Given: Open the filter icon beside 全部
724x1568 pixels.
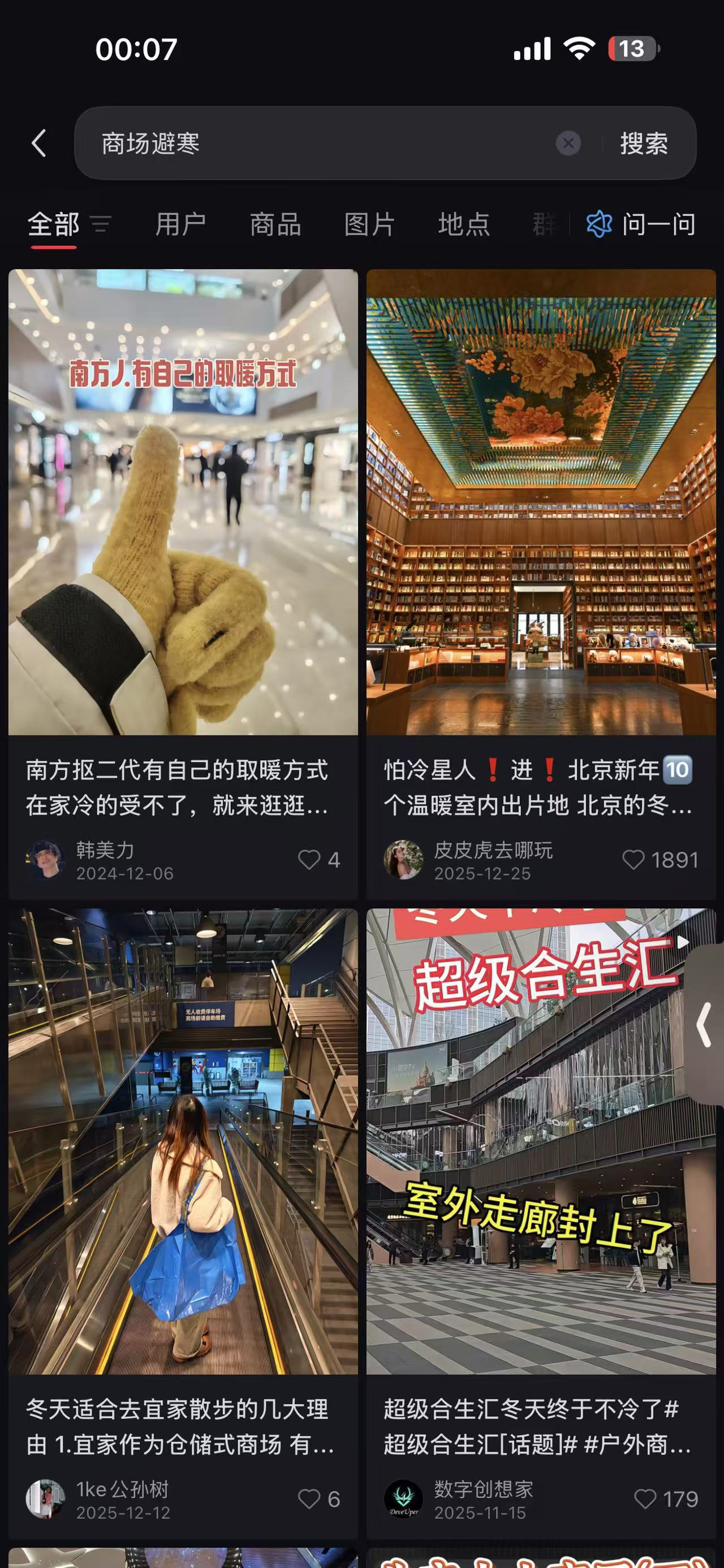Looking at the screenshot, I should pos(101,224).
